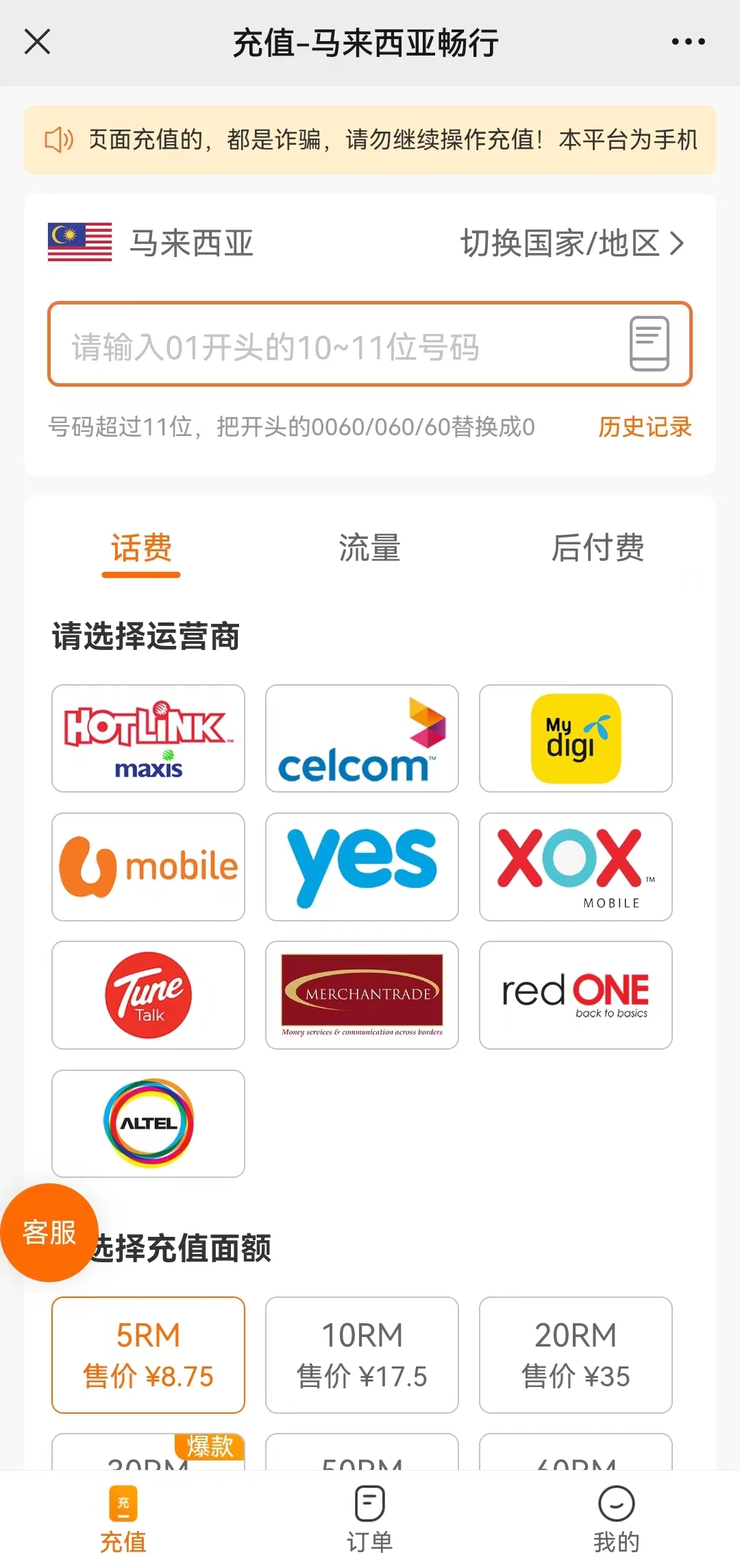Choose the Tune Talk carrier

(148, 995)
